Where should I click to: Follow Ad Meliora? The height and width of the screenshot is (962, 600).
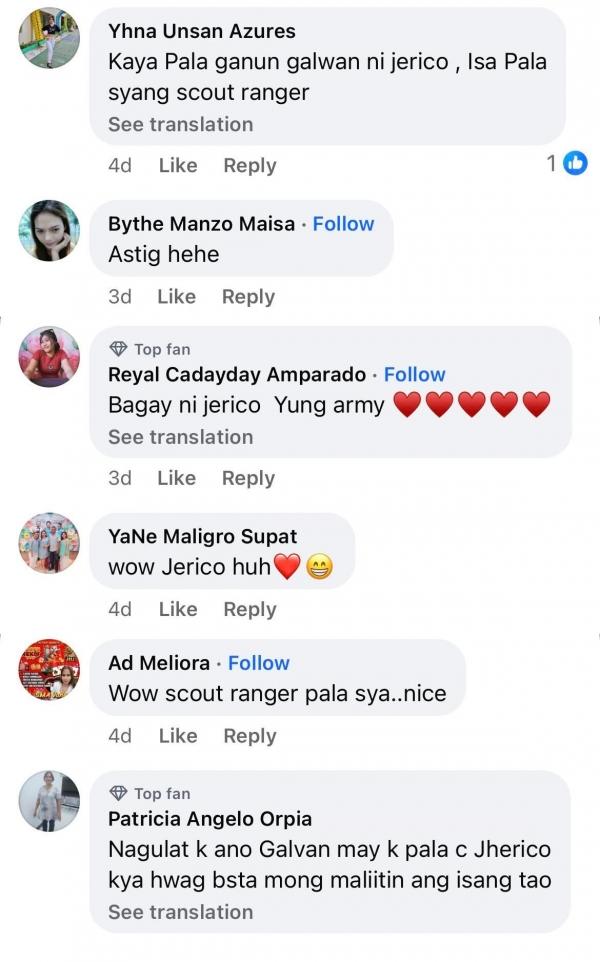pyautogui.click(x=258, y=663)
